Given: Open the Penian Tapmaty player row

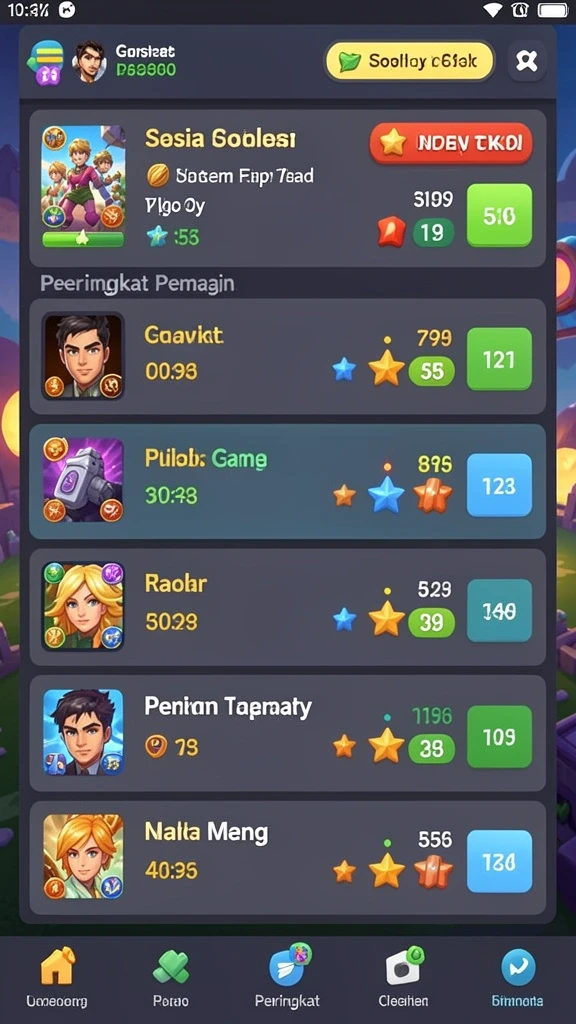Looking at the screenshot, I should pos(287,733).
